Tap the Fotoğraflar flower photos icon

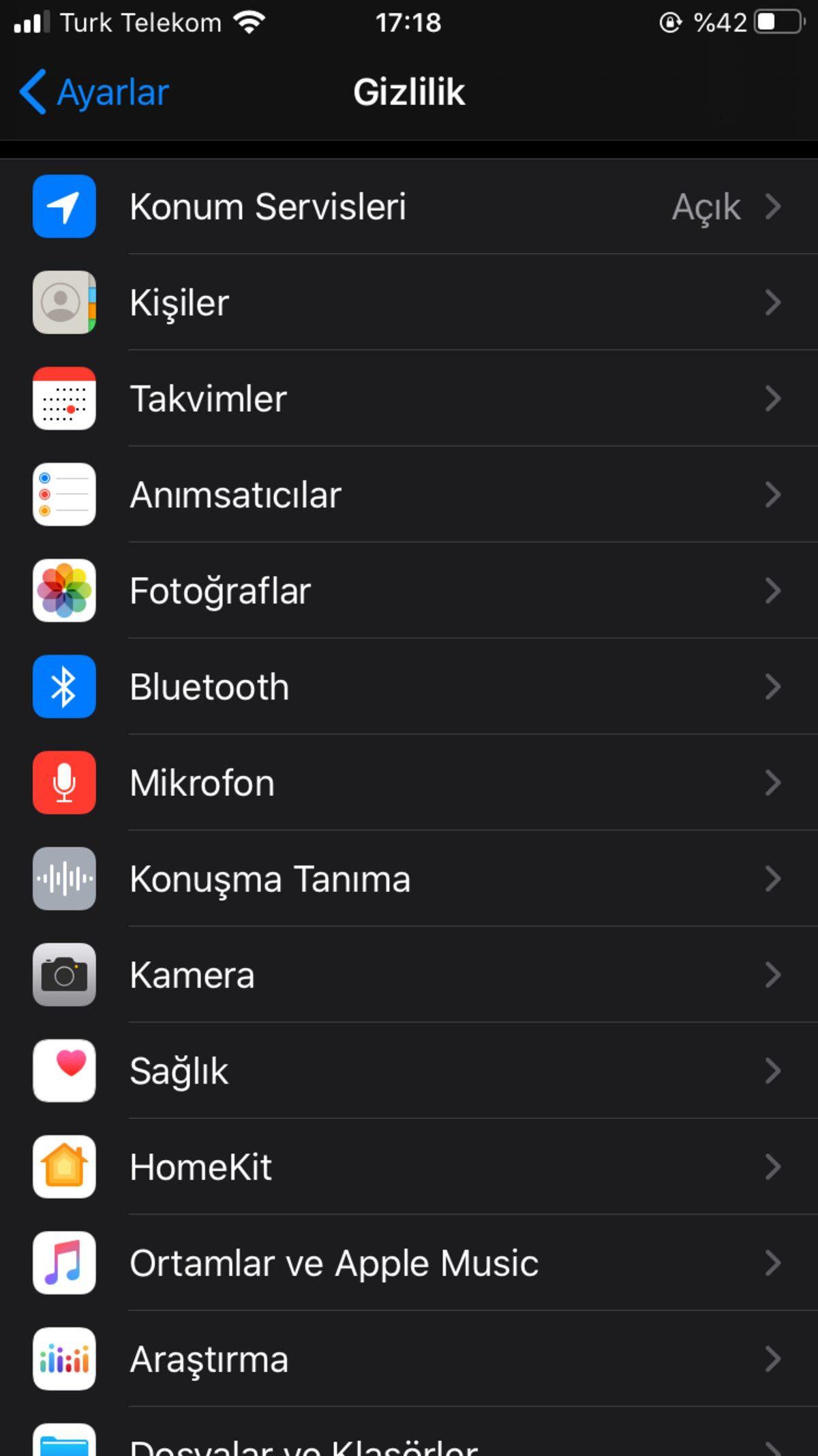(x=63, y=591)
